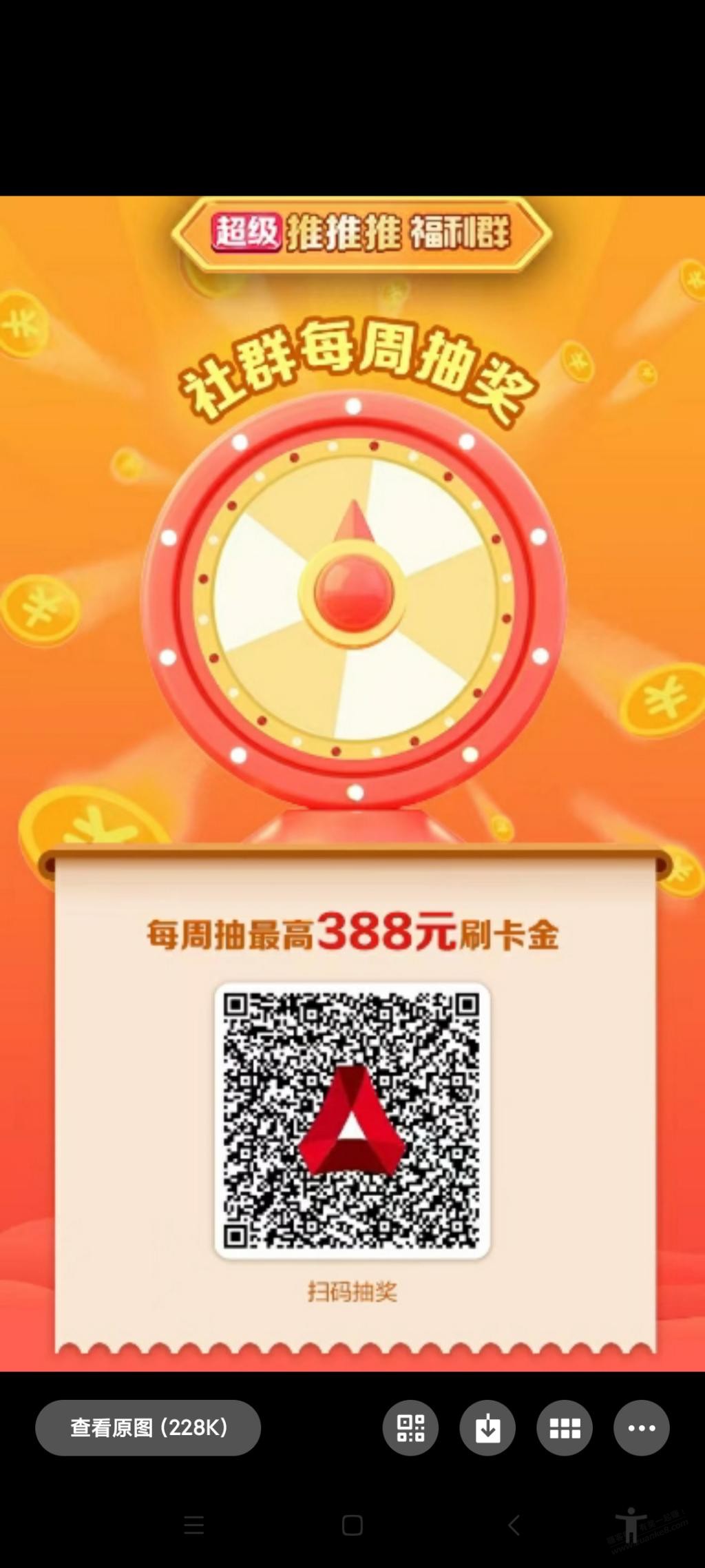The image size is (705, 1568).
Task: Open the image grid view
Action: coord(565,1427)
